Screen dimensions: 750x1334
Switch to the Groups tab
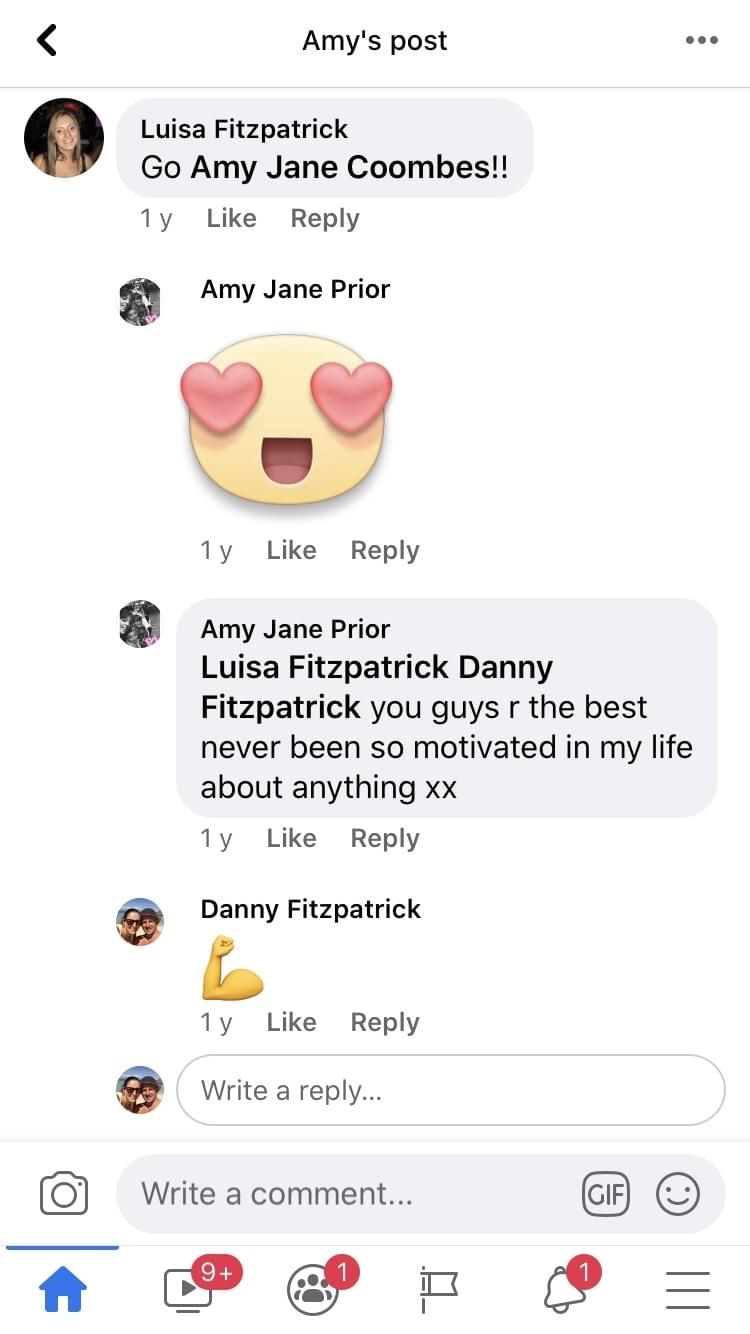pos(312,1290)
